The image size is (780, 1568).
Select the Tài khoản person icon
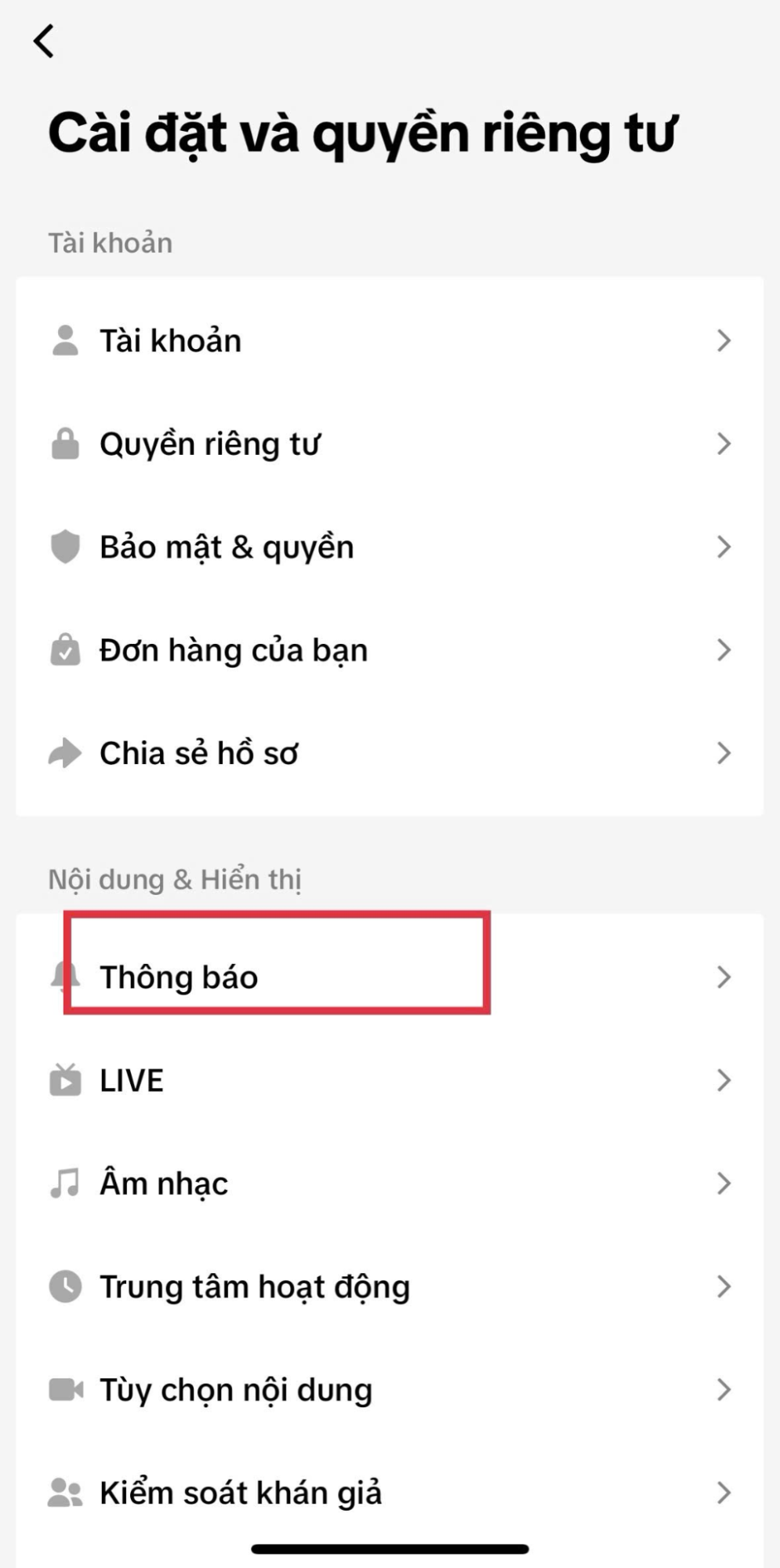tap(66, 340)
